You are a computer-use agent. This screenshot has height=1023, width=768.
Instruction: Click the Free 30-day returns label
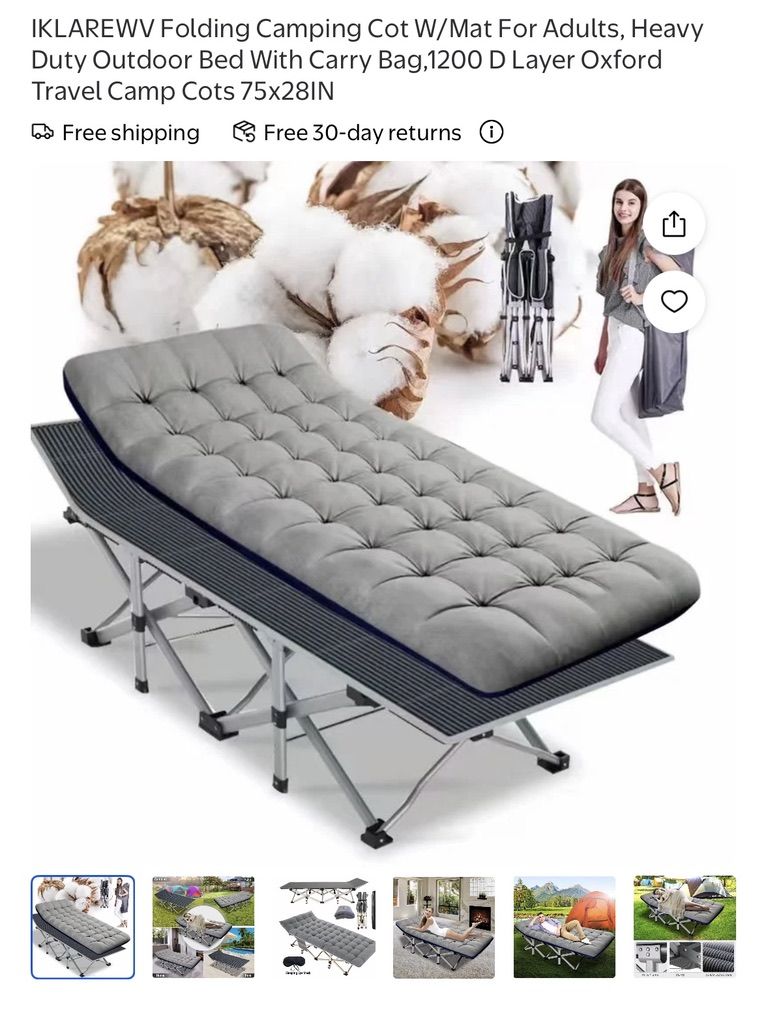tap(361, 131)
